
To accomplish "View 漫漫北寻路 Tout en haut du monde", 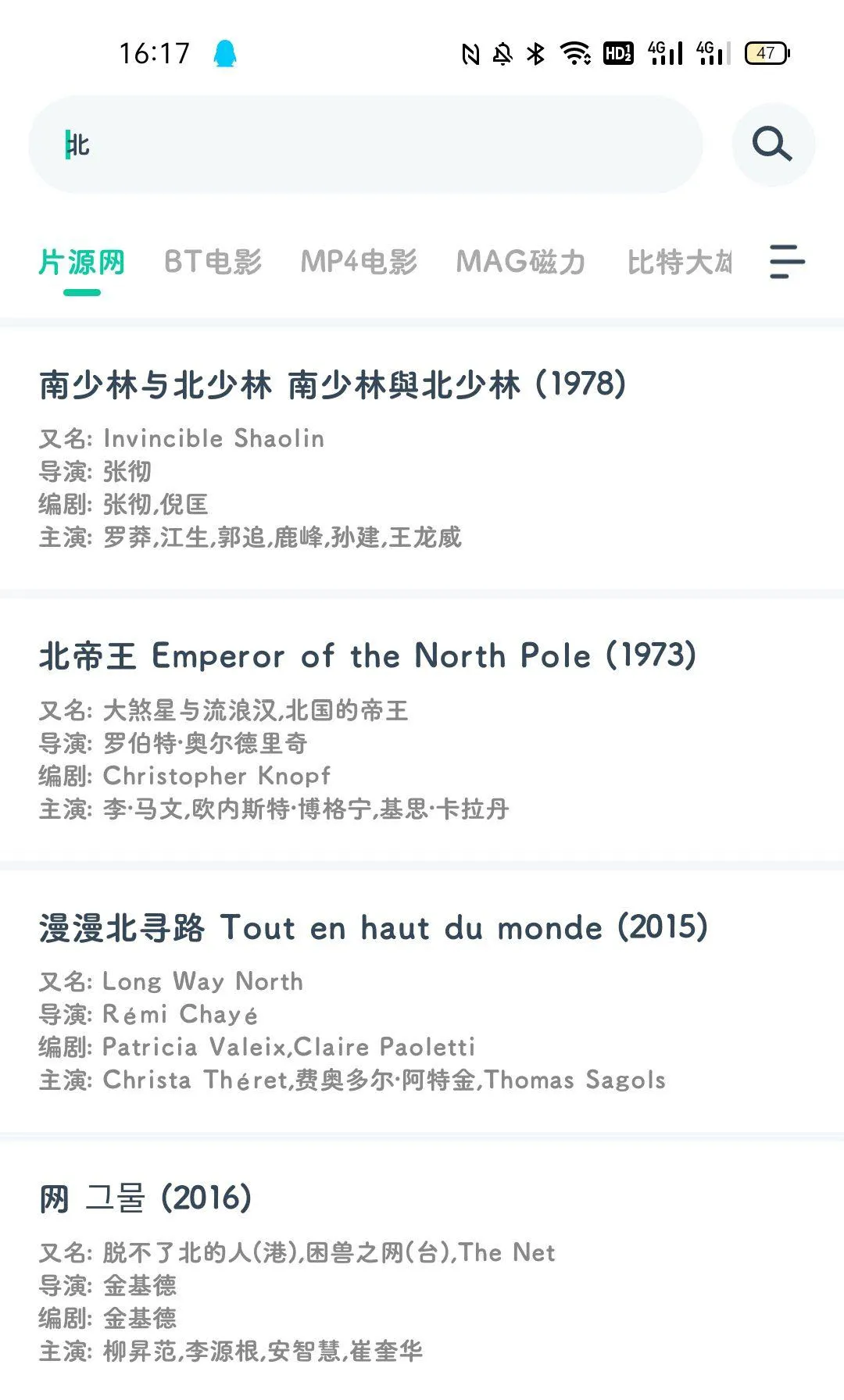I will point(374,928).
